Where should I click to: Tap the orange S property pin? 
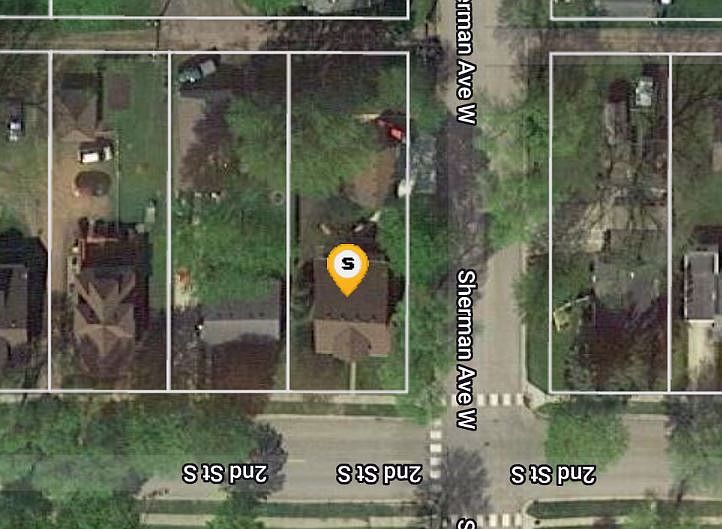click(347, 267)
